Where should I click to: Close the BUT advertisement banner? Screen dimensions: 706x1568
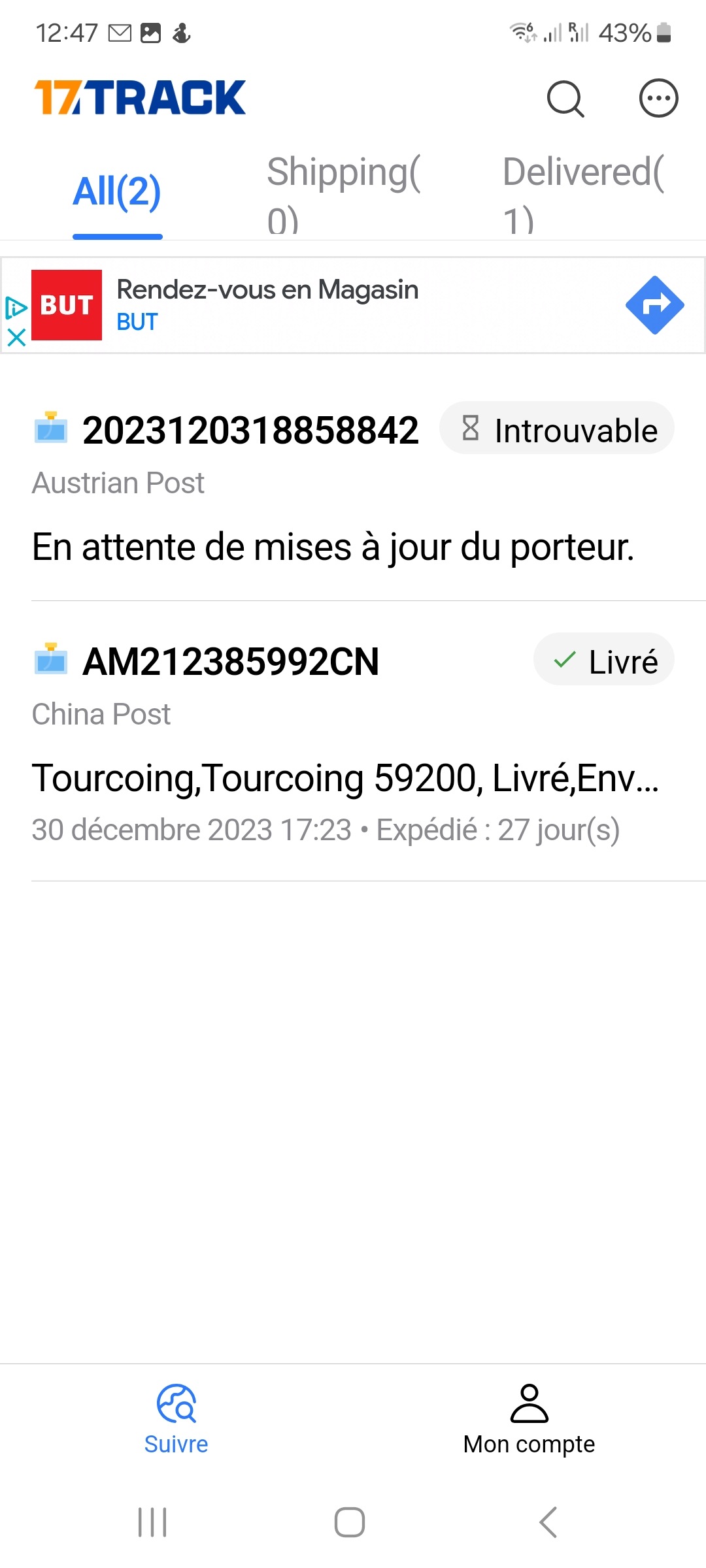coord(16,338)
